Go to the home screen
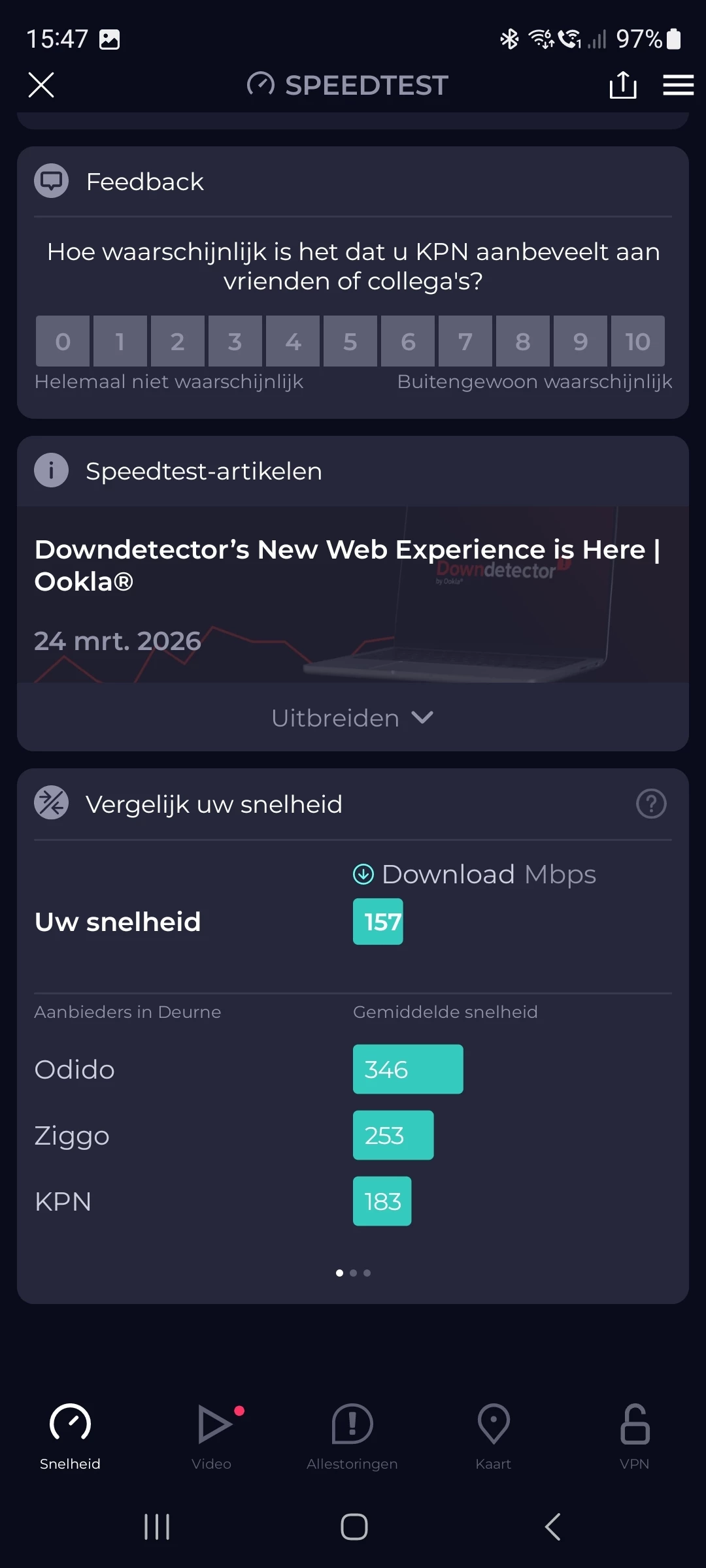Screen dimensions: 706x1568 [354, 1527]
